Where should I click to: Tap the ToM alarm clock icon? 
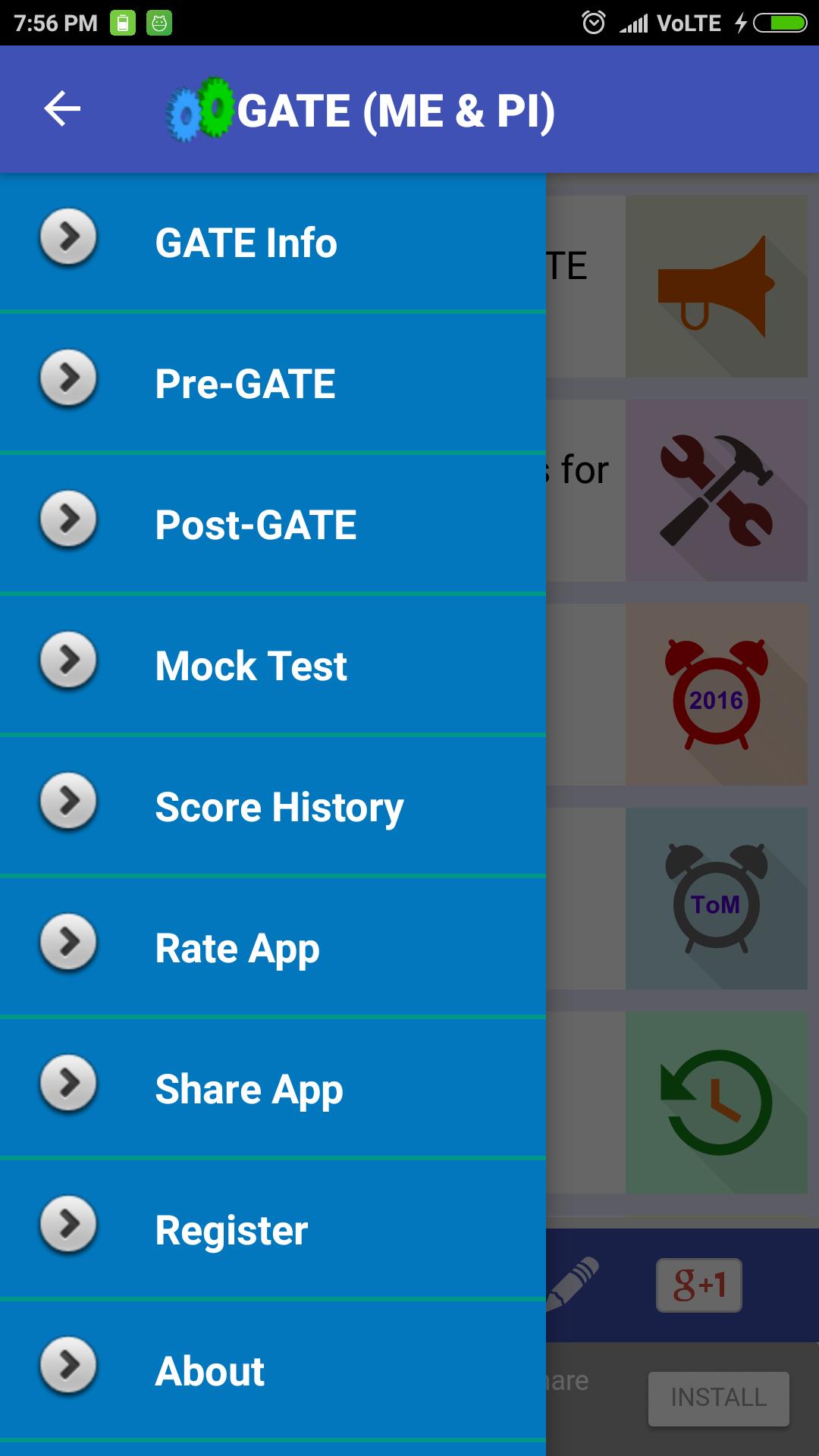tap(716, 899)
